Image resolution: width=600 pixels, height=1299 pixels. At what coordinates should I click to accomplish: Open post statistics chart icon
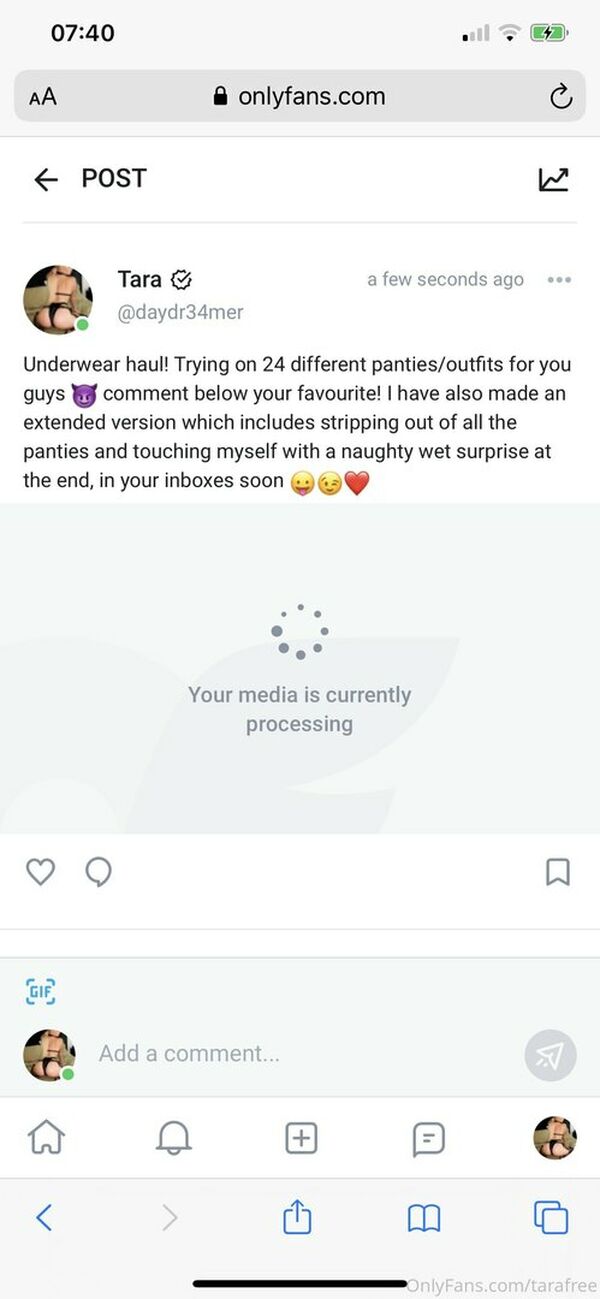click(553, 179)
